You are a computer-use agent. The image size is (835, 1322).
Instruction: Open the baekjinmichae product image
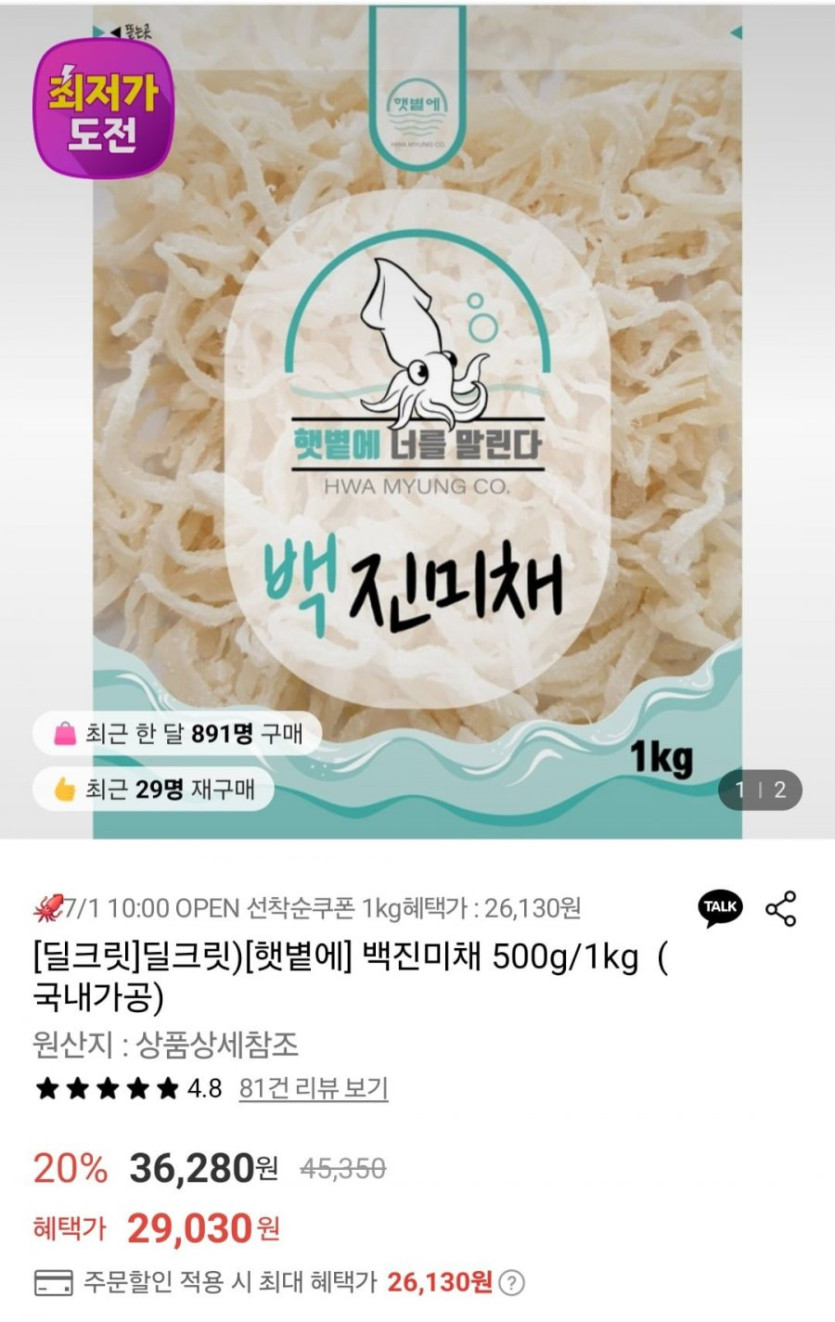click(x=417, y=420)
